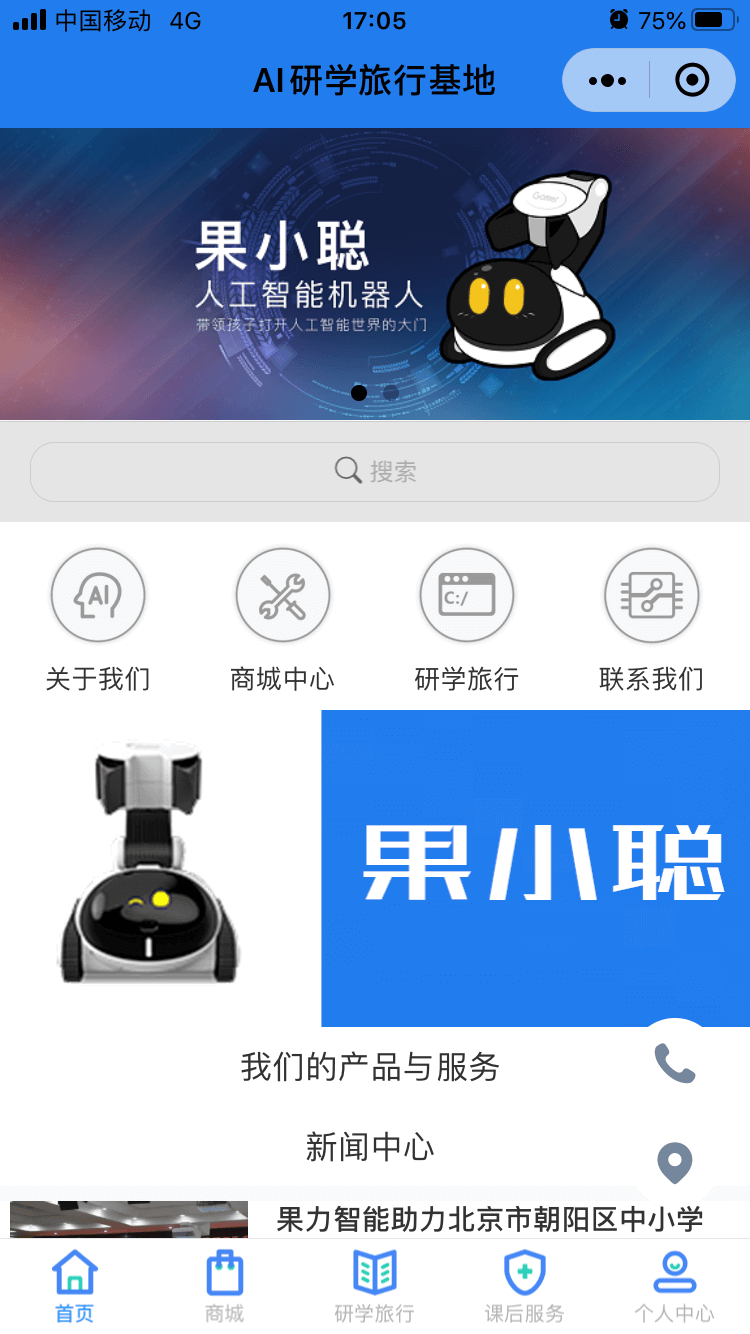
Task: Go to 商城中心
Action: pos(283,596)
